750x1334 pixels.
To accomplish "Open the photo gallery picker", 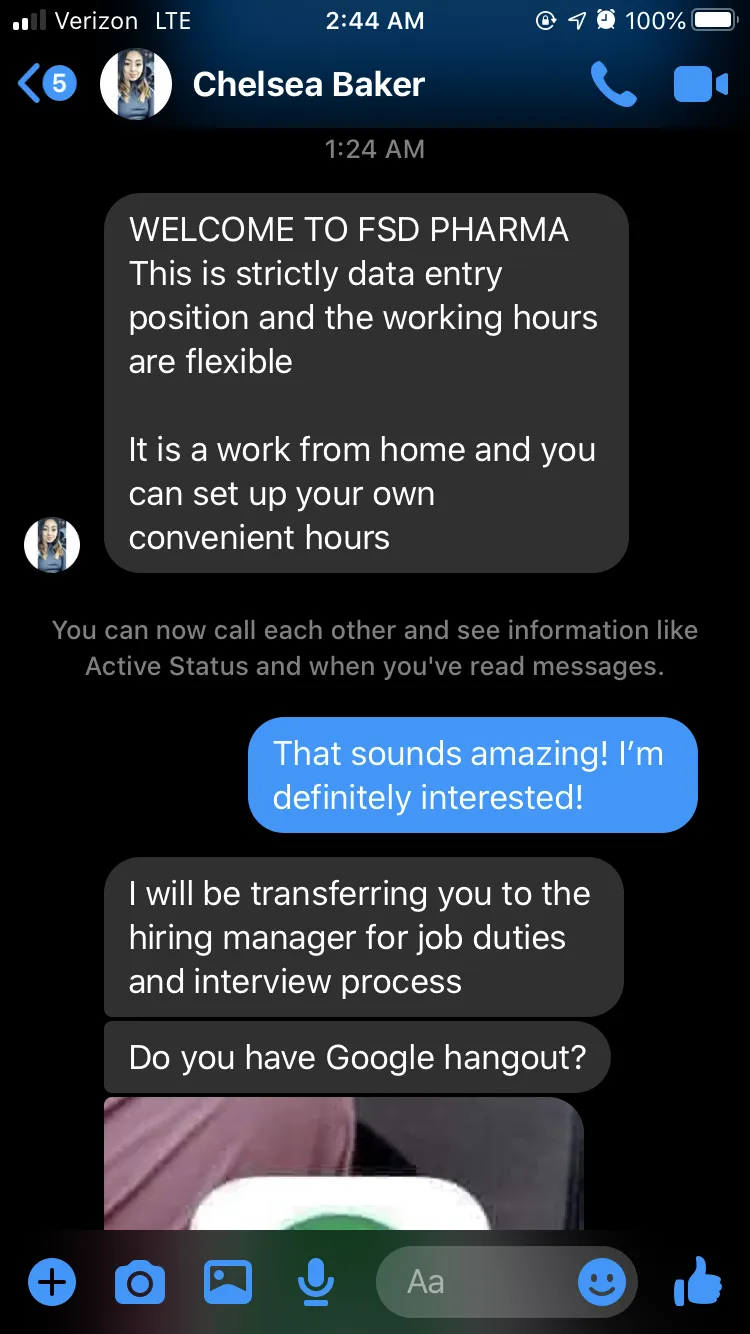I will [228, 1282].
